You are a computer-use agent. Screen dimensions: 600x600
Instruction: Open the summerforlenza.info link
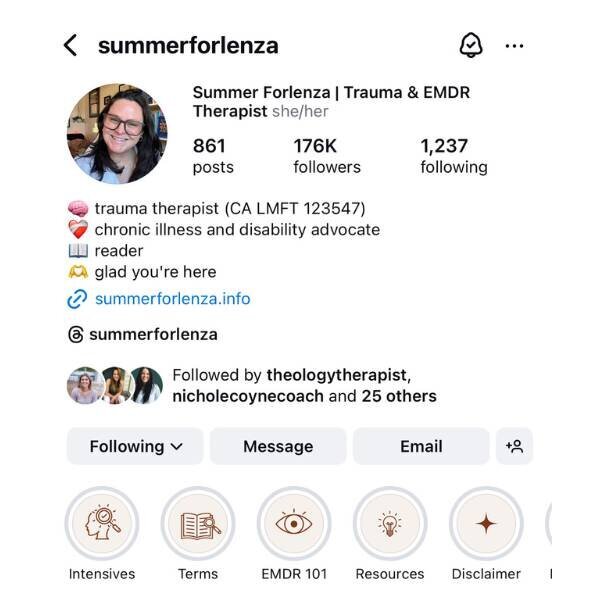tap(172, 299)
